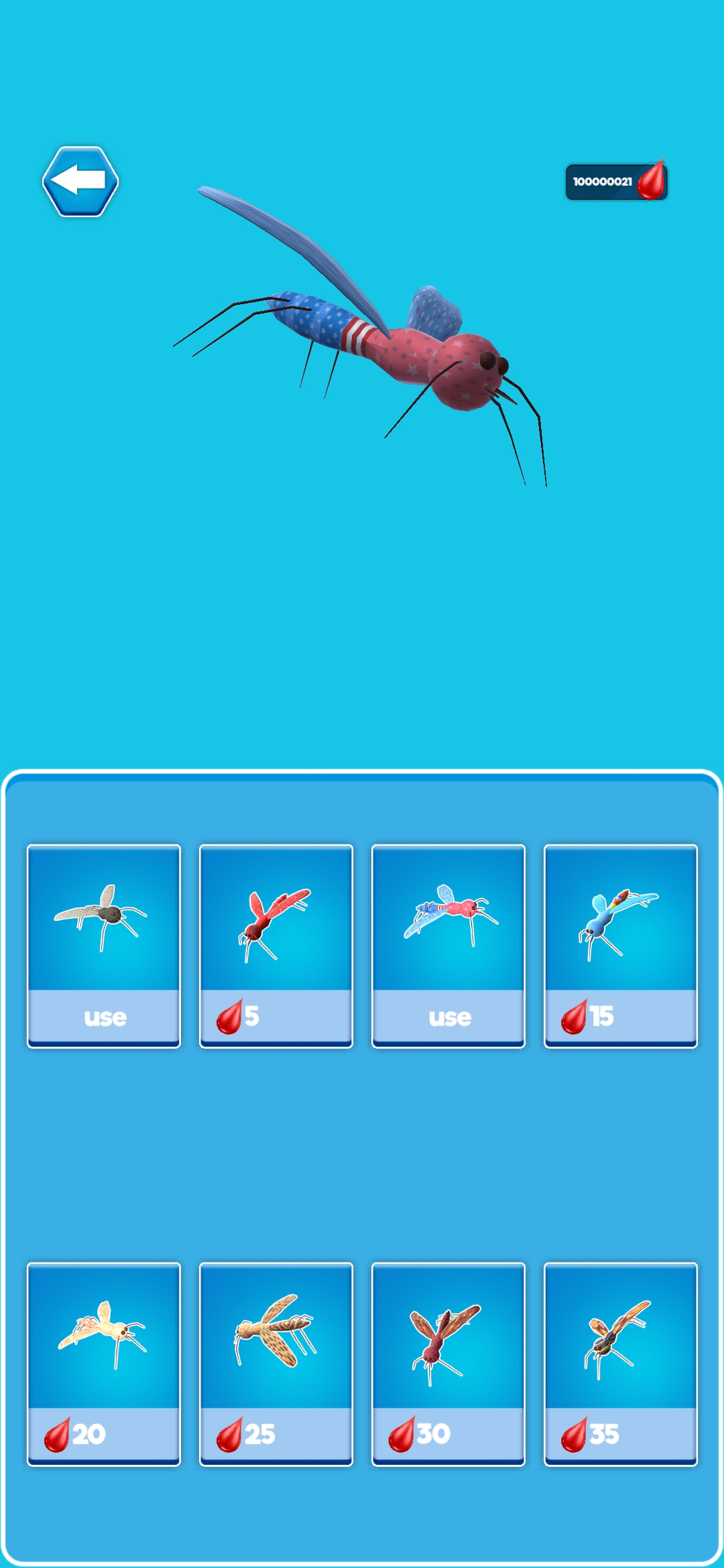
Task: Buy the red mosquito skin for 5 drops
Action: [x=276, y=1017]
